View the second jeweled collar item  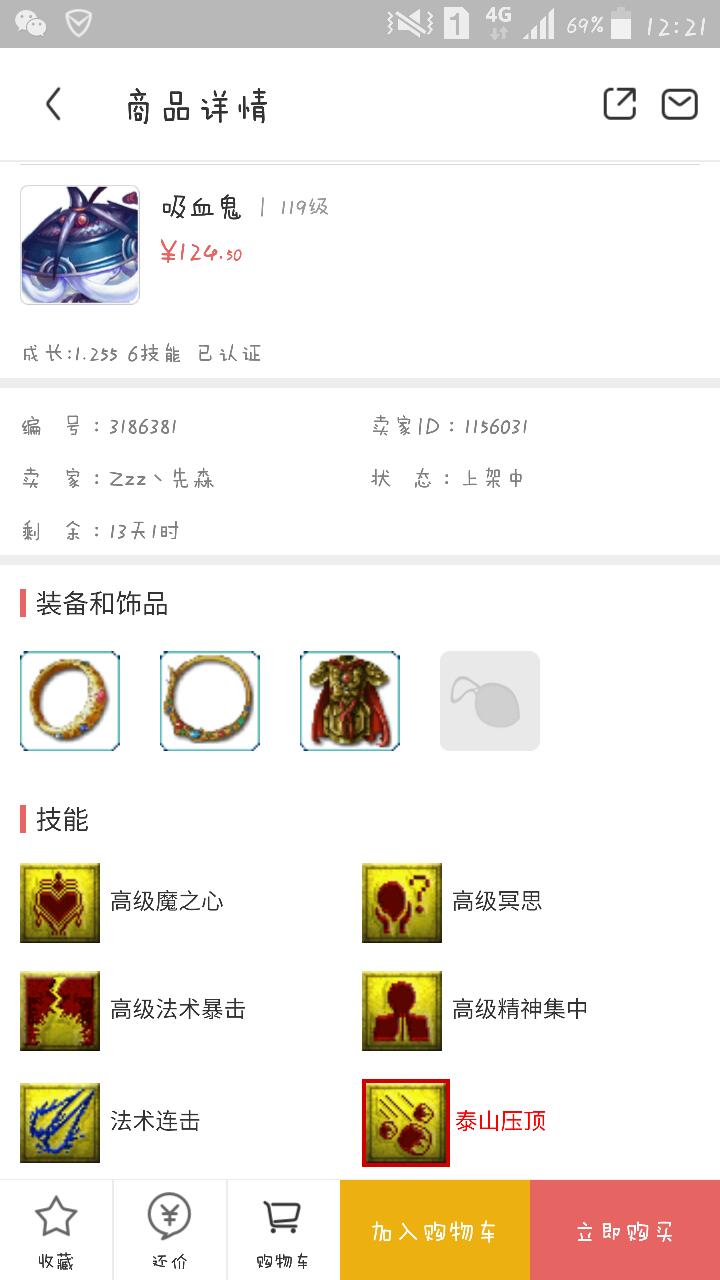(210, 701)
